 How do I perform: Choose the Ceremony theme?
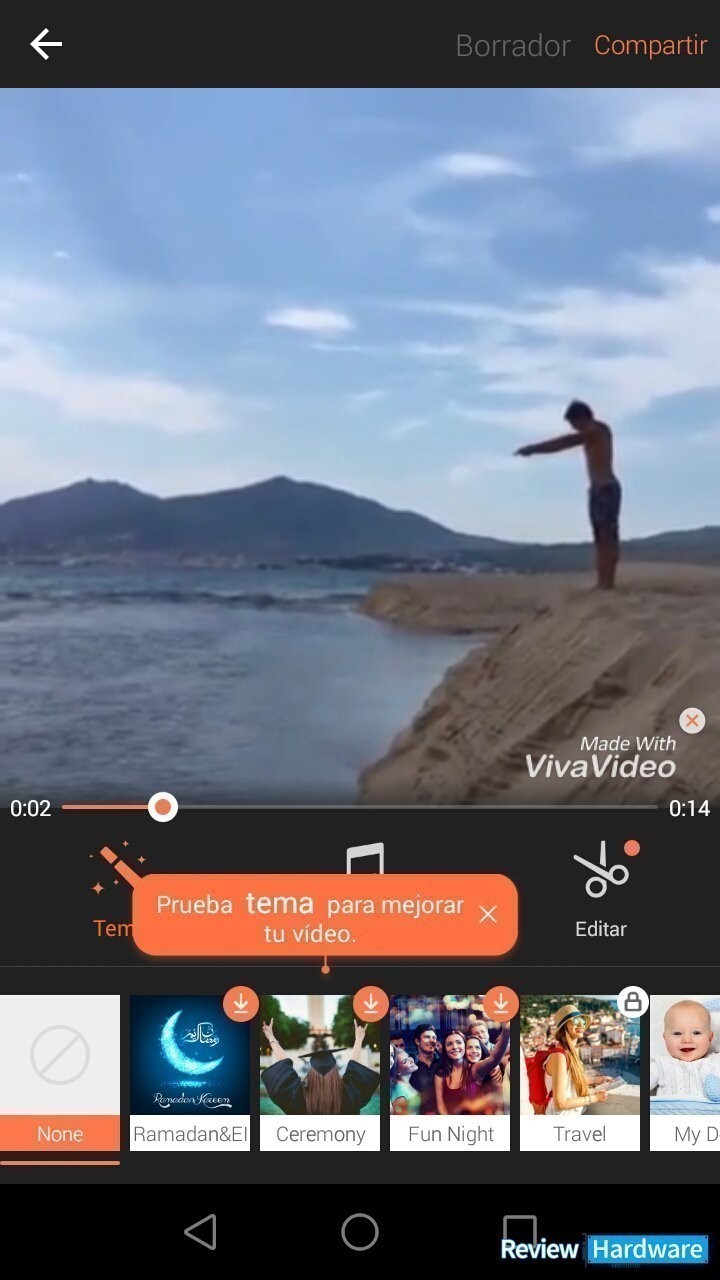320,1073
